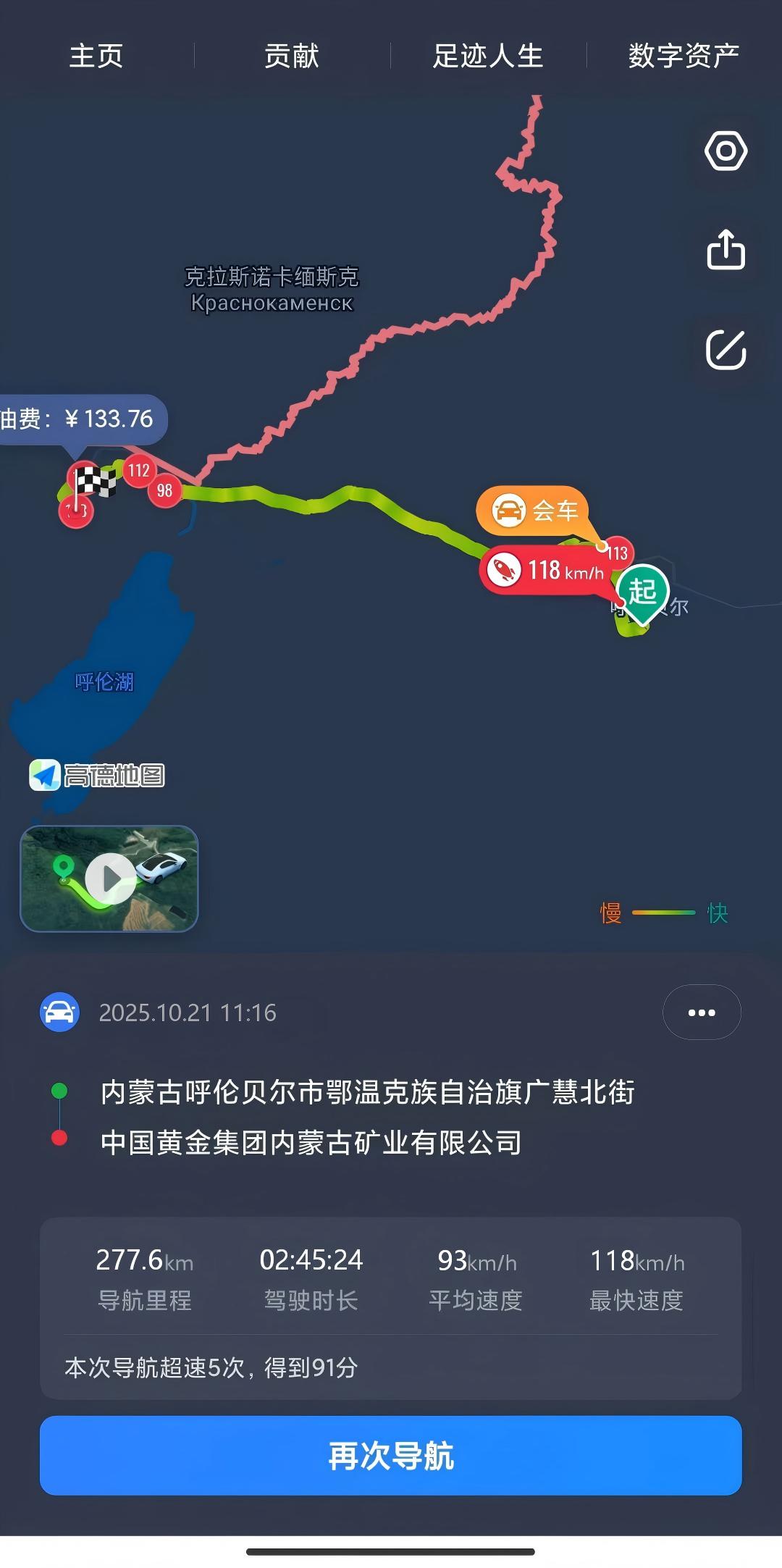
Task: Open the hexagon settings icon
Action: [726, 151]
